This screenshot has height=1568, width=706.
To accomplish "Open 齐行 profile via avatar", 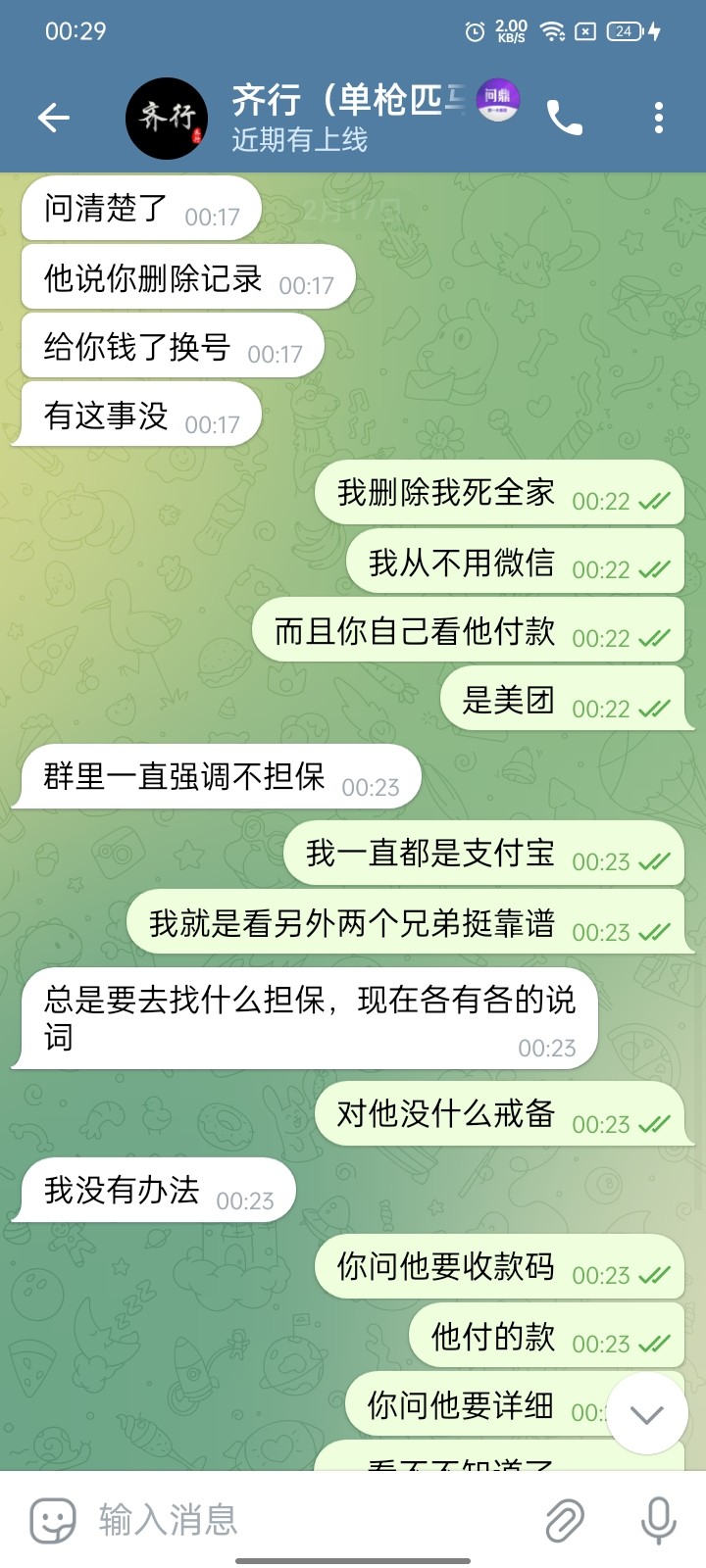I will tap(167, 119).
